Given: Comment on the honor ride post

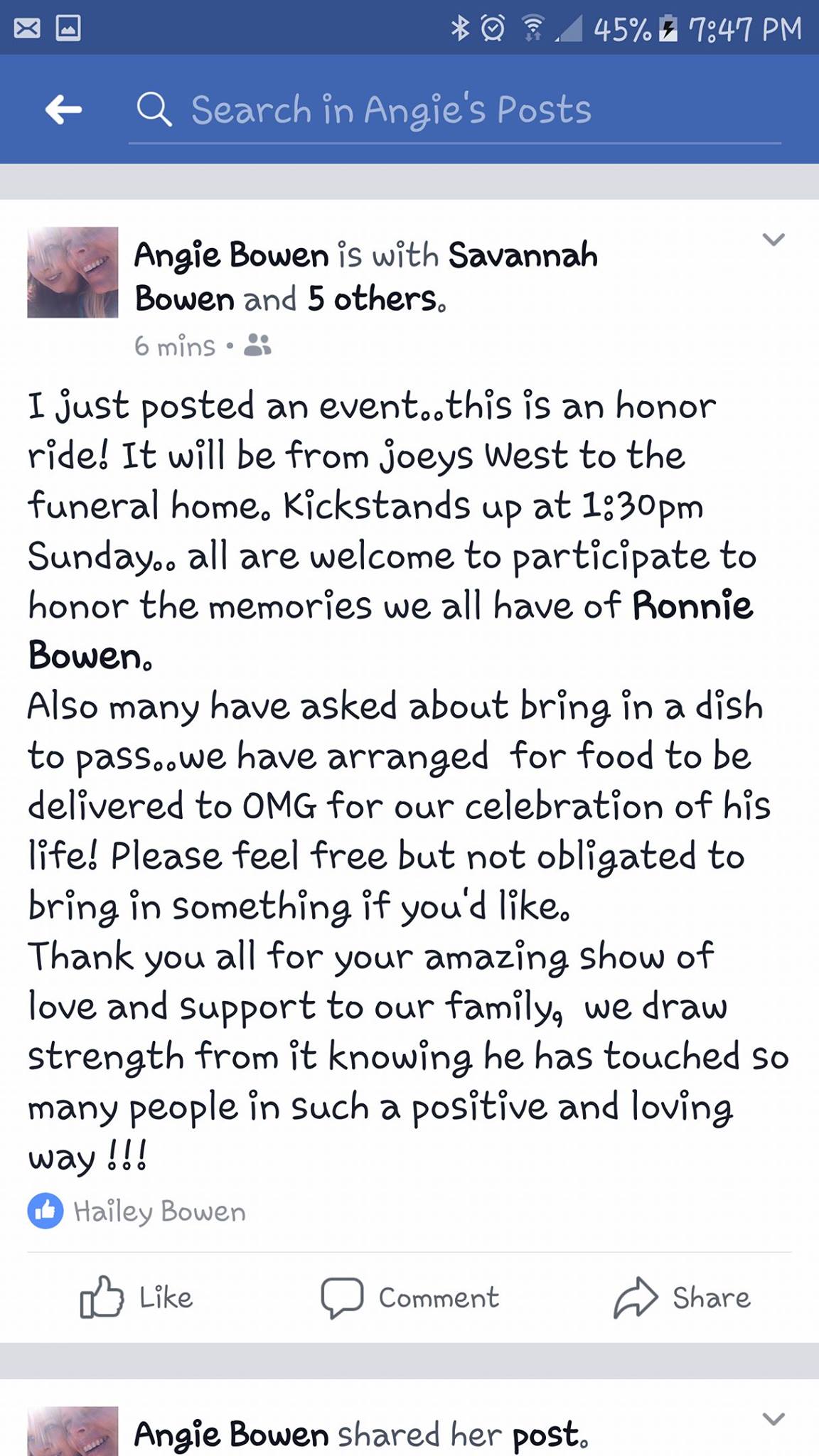Looking at the screenshot, I should [410, 1297].
